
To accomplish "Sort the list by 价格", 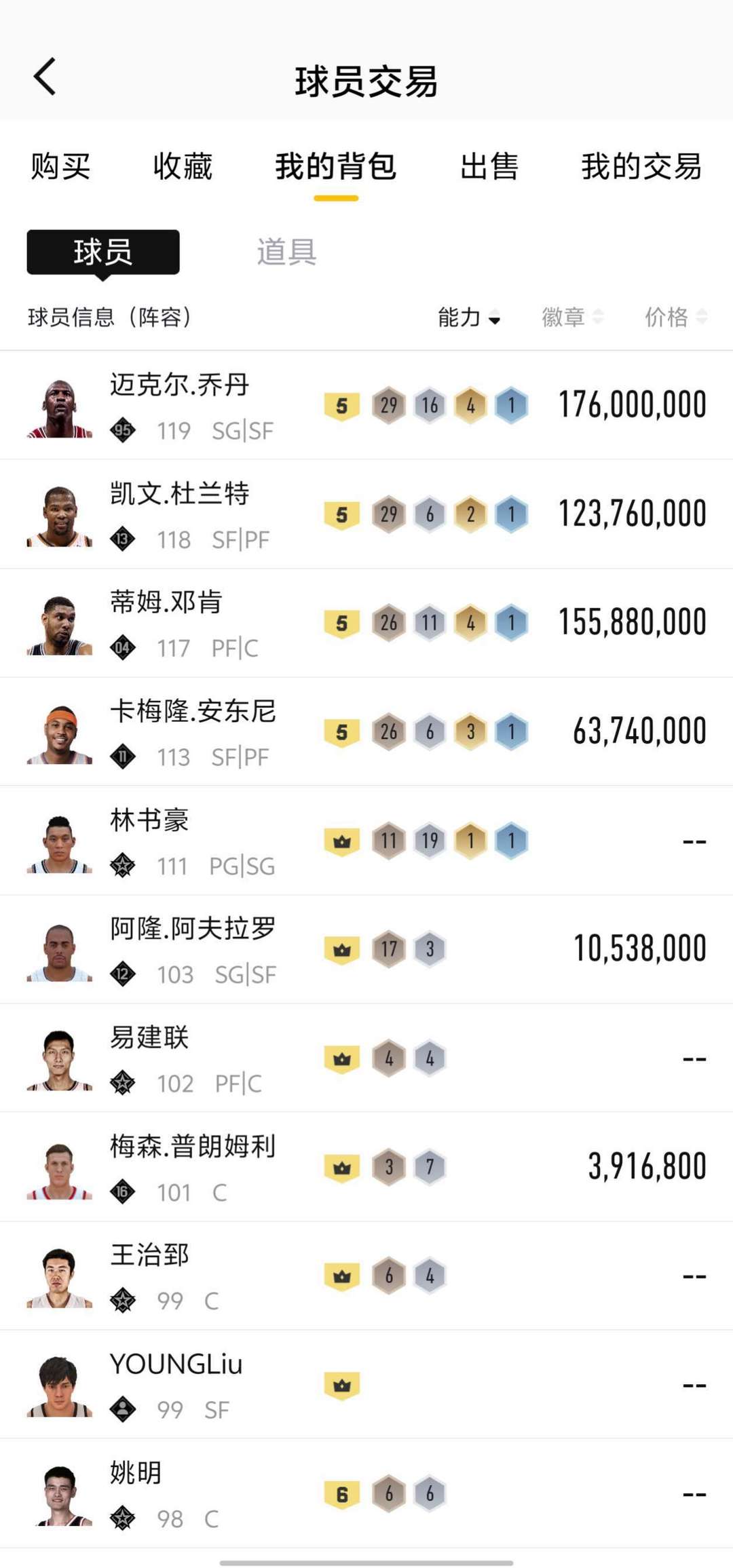I will pos(675,317).
